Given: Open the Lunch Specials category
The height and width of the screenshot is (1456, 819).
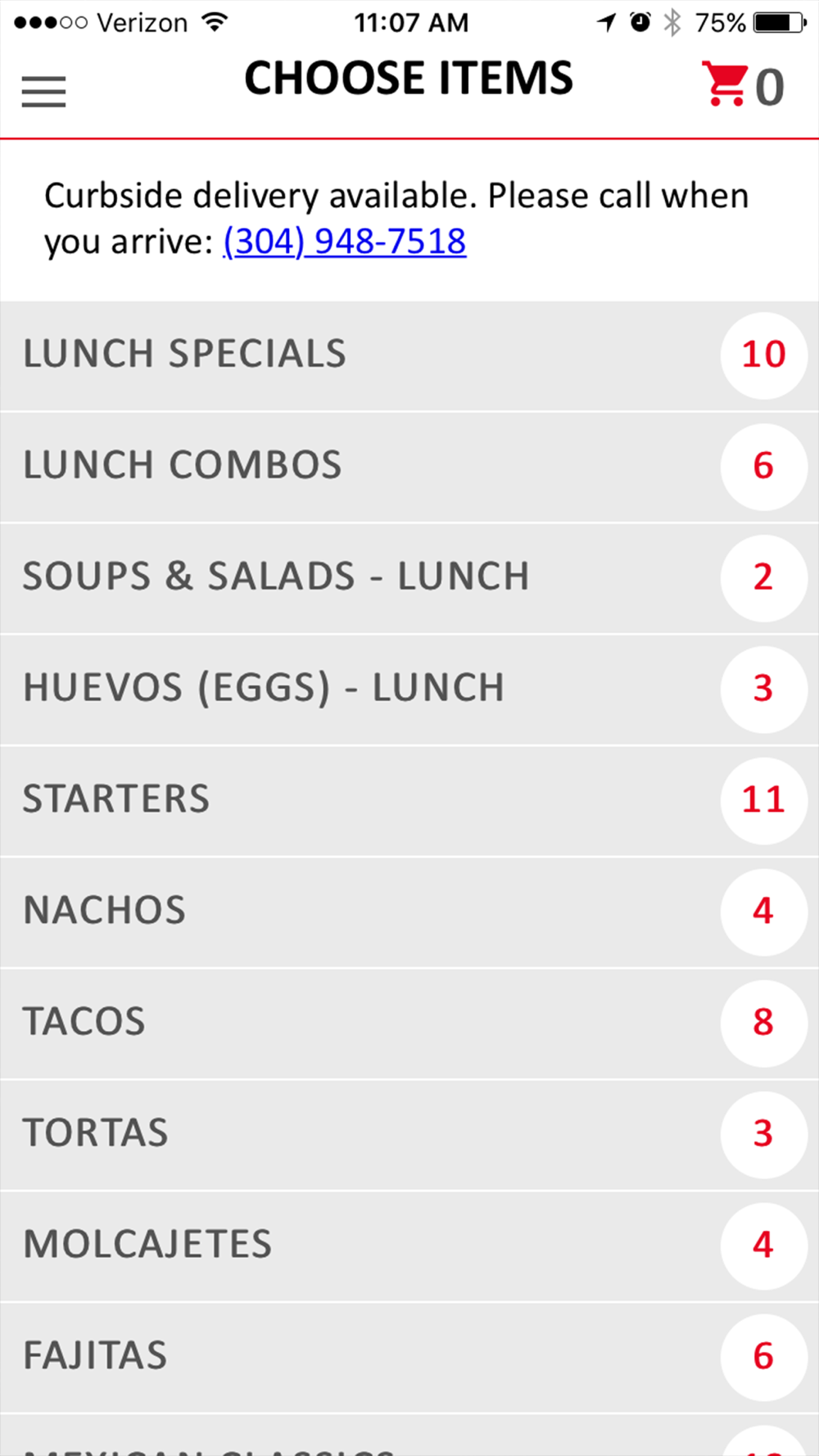Looking at the screenshot, I should [409, 355].
